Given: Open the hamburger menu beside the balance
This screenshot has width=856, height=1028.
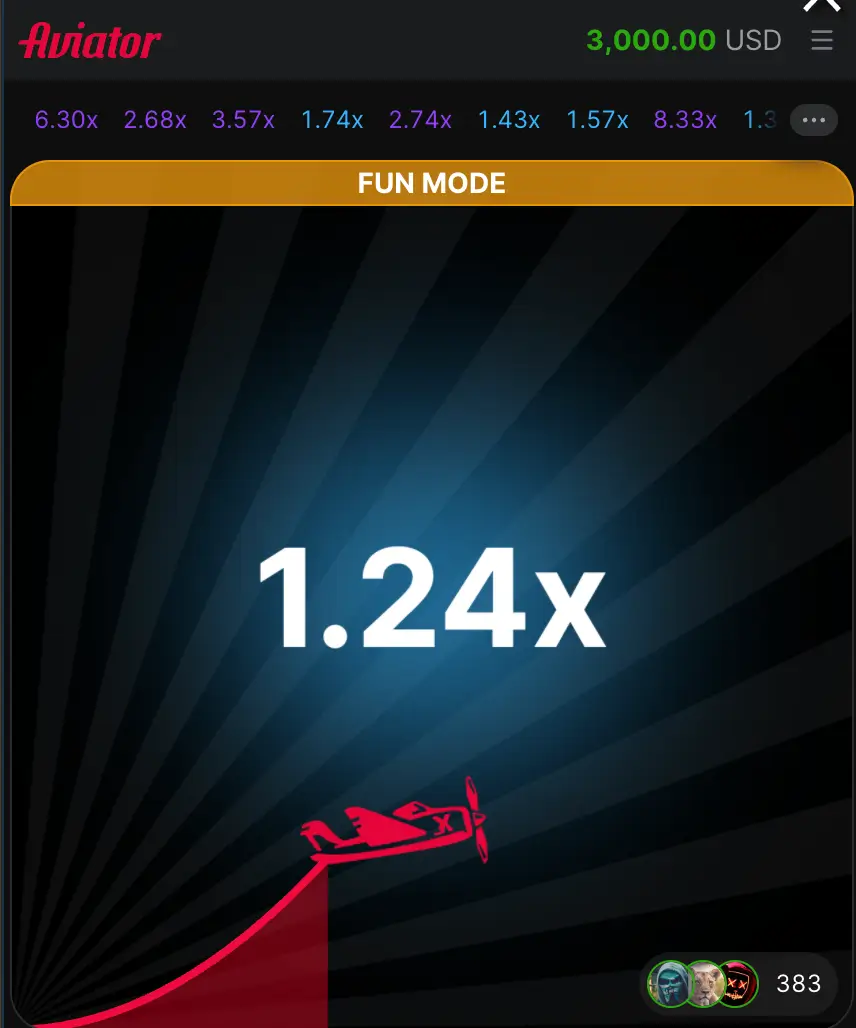Looking at the screenshot, I should pos(822,40).
